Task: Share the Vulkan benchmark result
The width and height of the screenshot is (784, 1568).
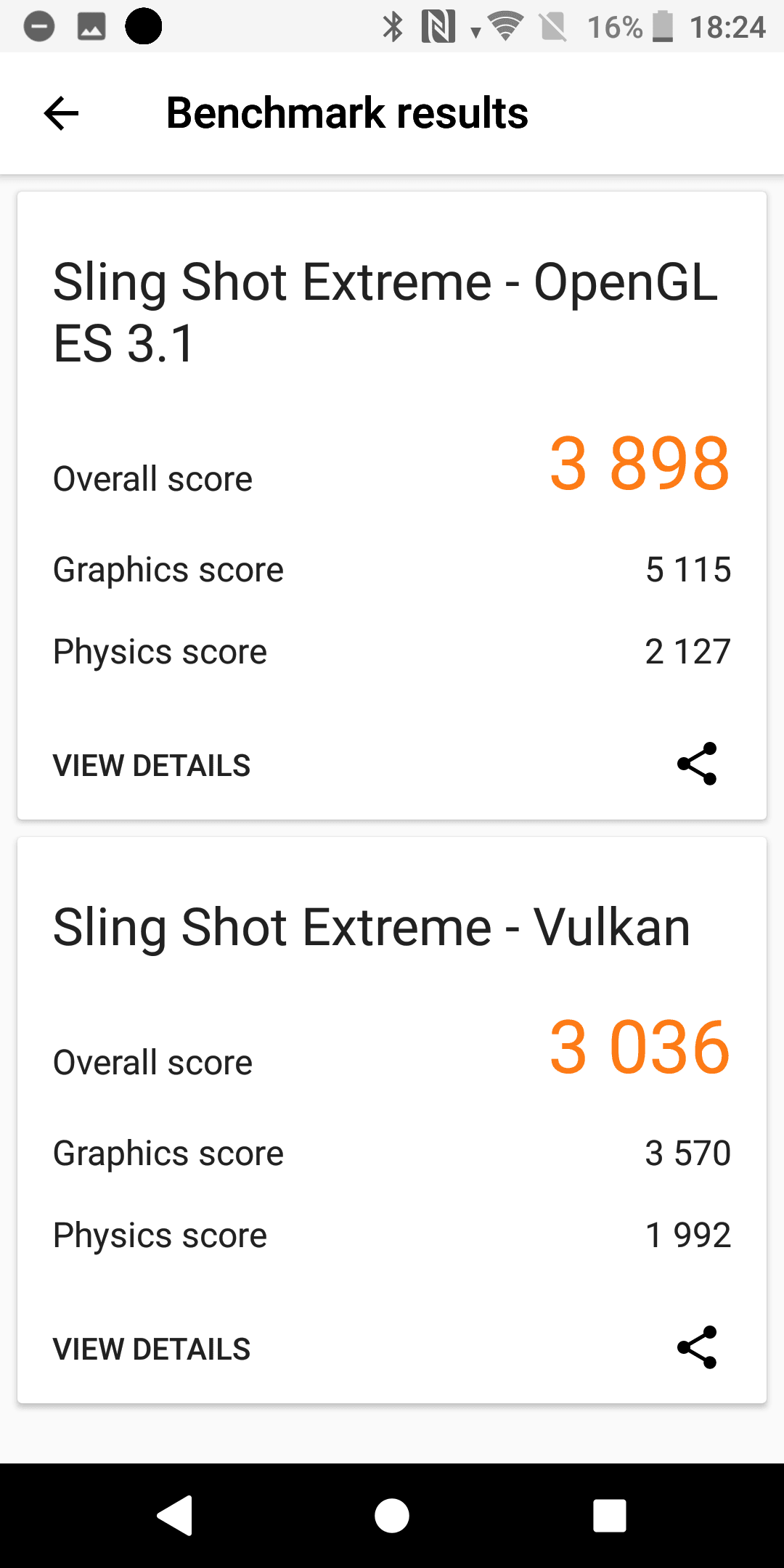Action: pos(697,1347)
